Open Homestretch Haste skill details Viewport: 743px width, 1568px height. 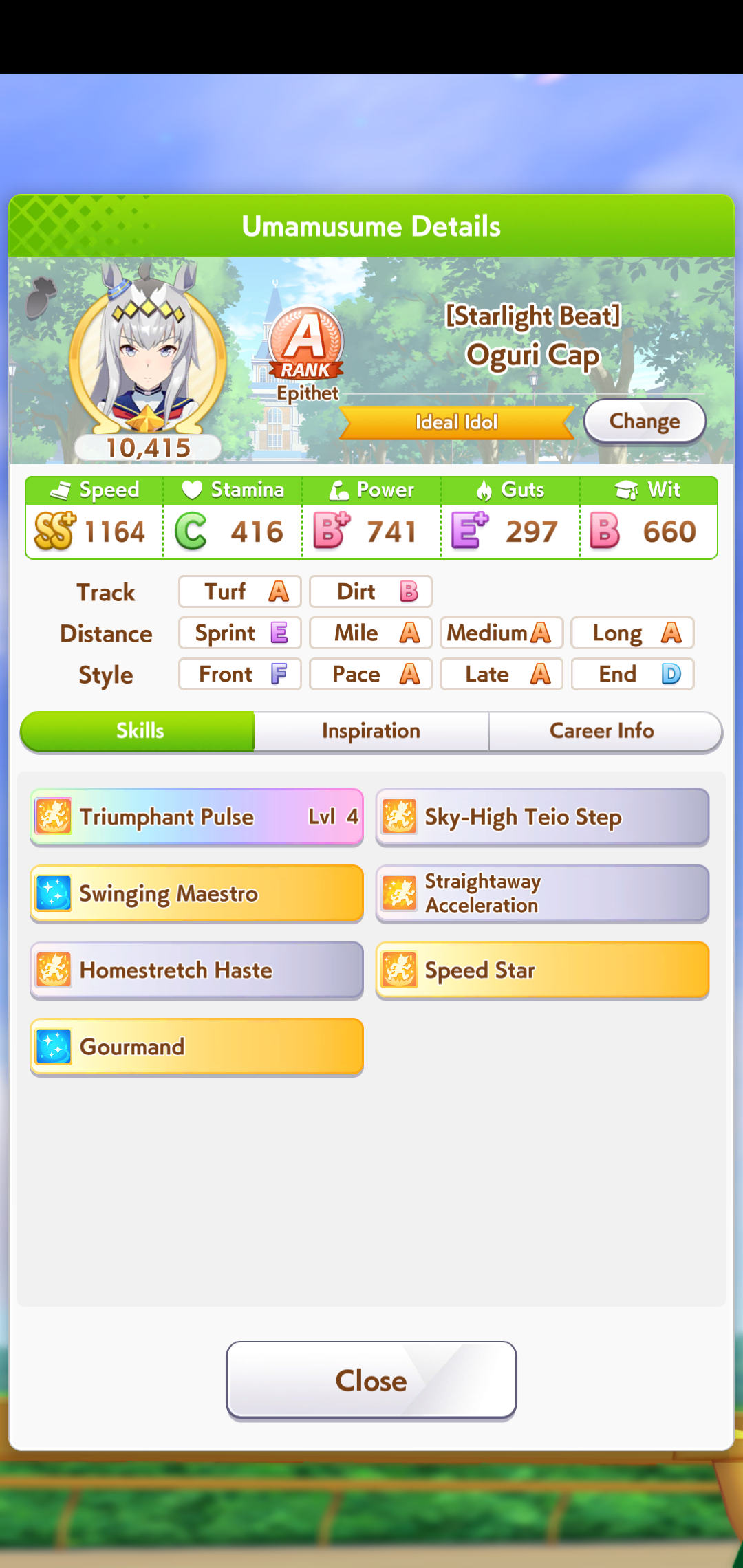click(x=197, y=970)
